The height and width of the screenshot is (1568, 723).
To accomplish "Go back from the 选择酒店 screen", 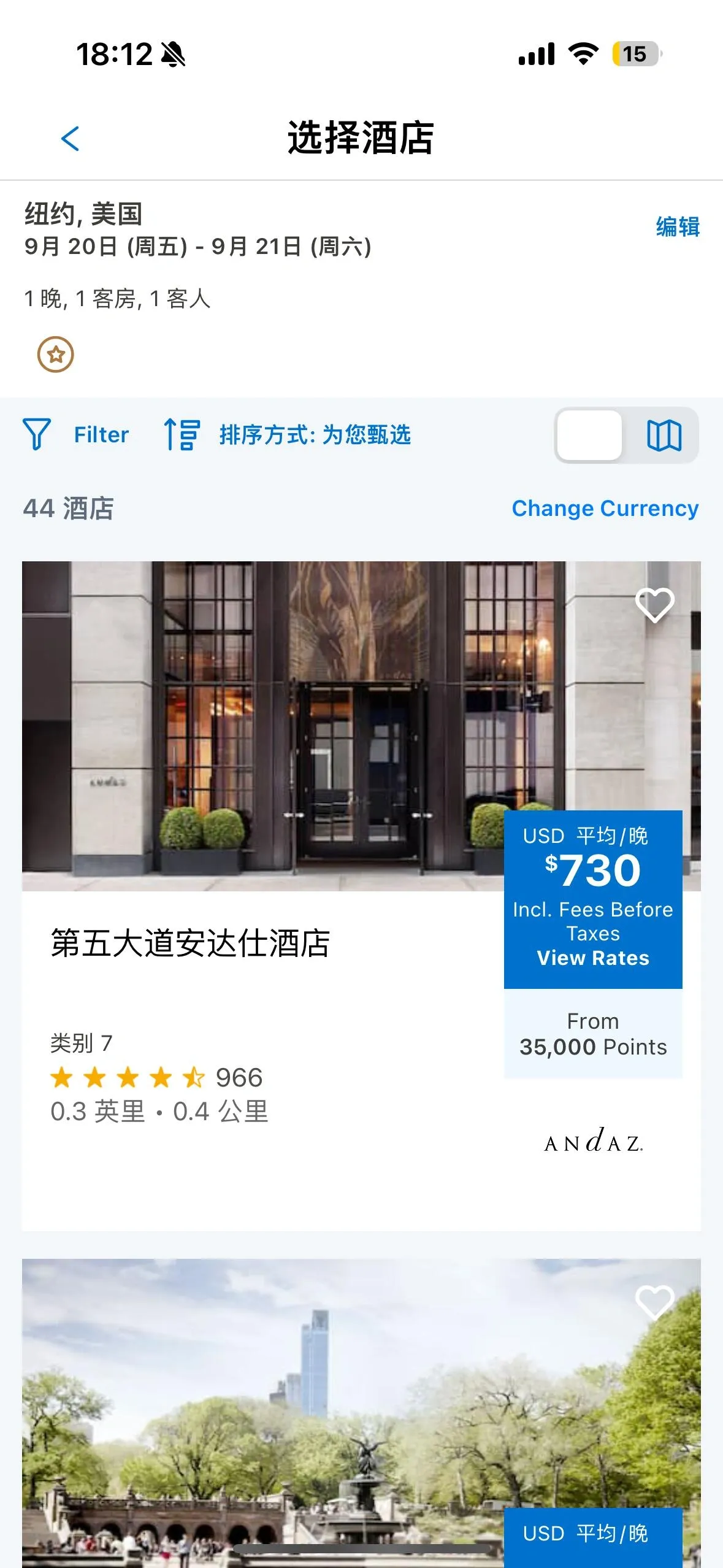I will (71, 139).
